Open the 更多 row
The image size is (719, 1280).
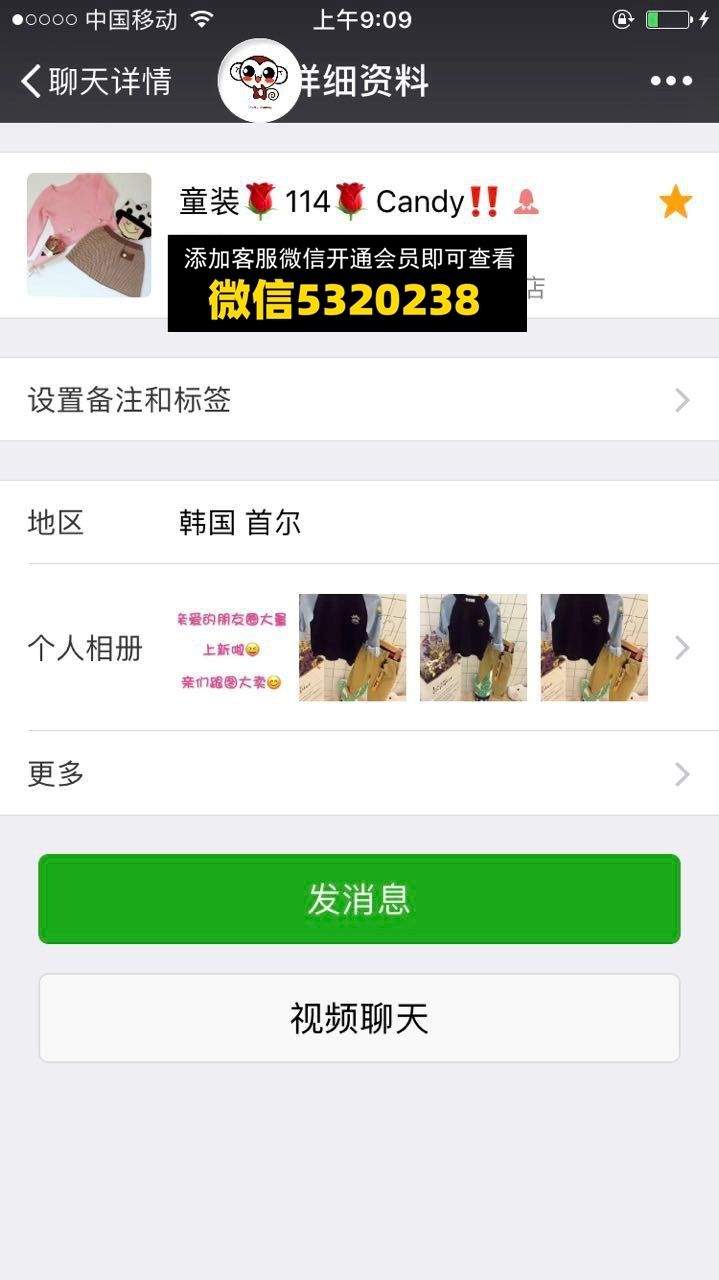tap(359, 773)
